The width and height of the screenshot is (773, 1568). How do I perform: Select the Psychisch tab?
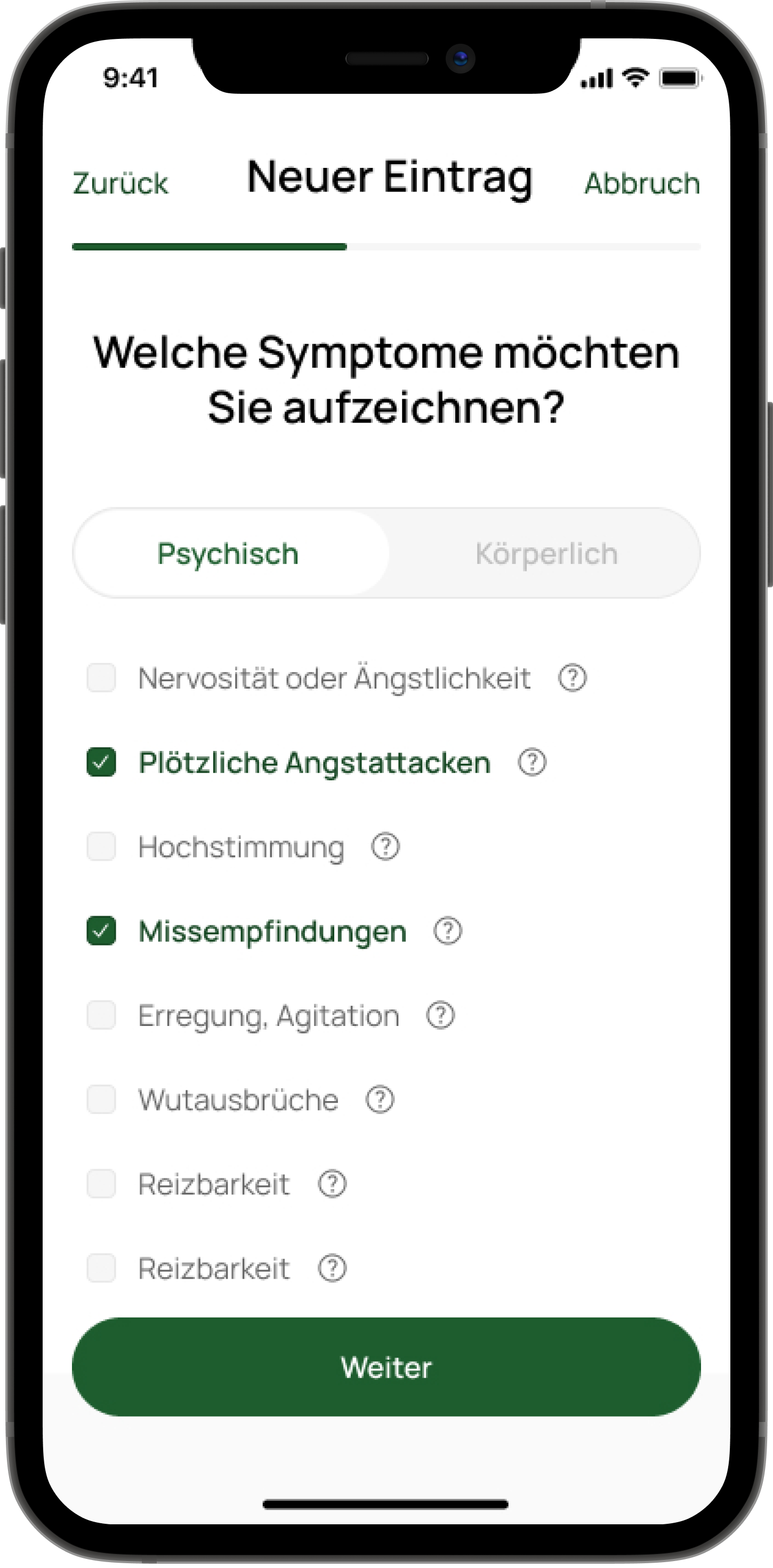click(228, 553)
